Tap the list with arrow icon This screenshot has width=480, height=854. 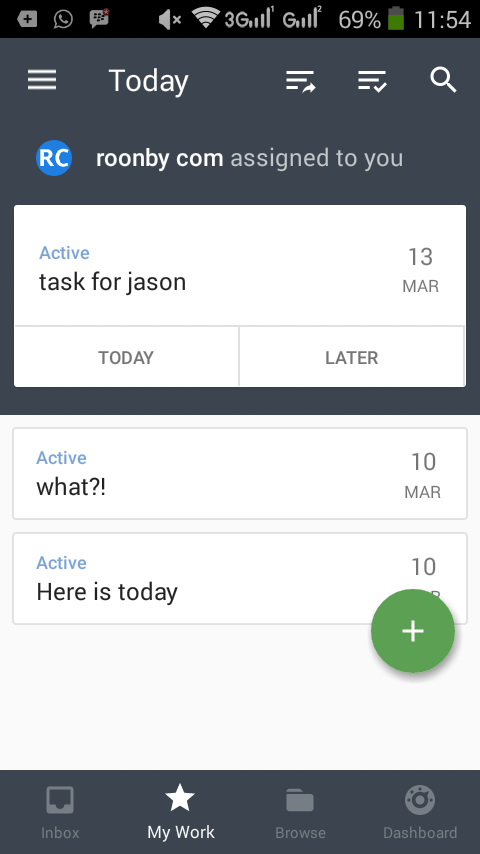301,81
